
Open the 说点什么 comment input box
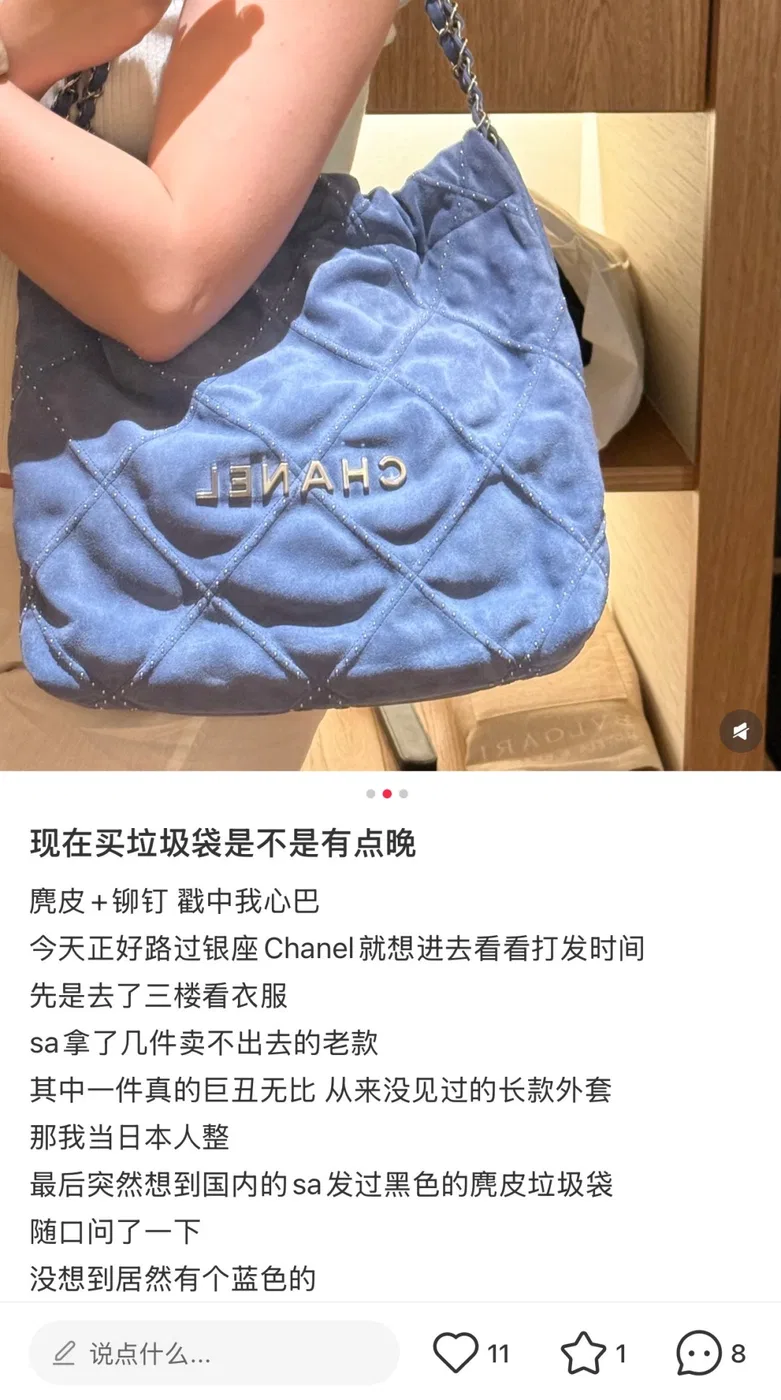coord(214,1354)
